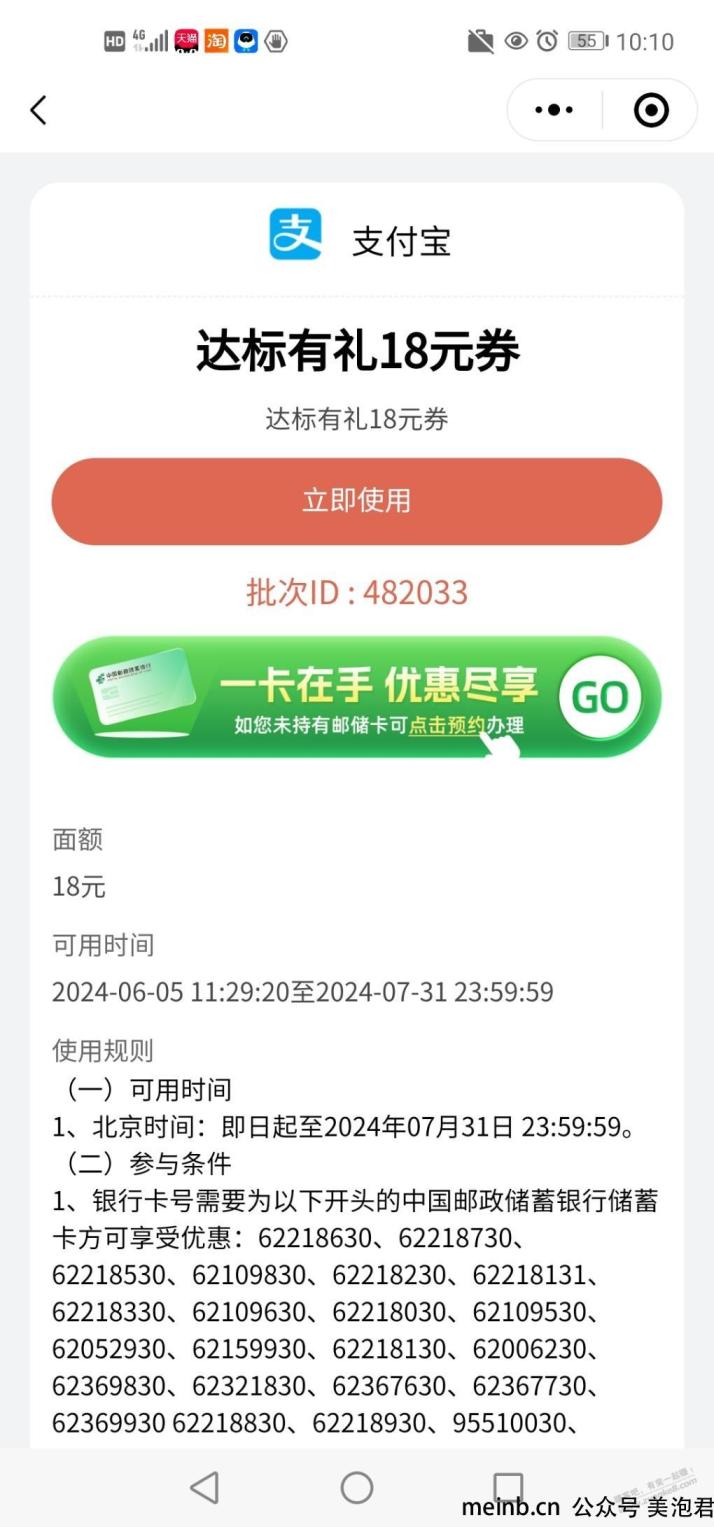This screenshot has width=714, height=1527.
Task: Go back using the top-left arrow
Action: click(38, 110)
